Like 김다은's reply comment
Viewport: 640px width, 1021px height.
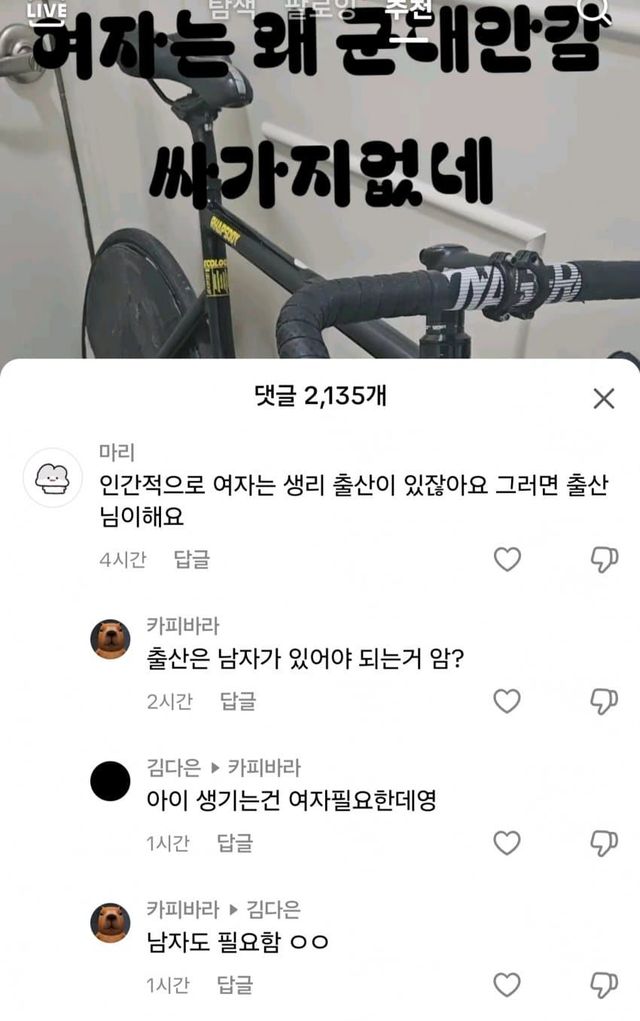[508, 844]
